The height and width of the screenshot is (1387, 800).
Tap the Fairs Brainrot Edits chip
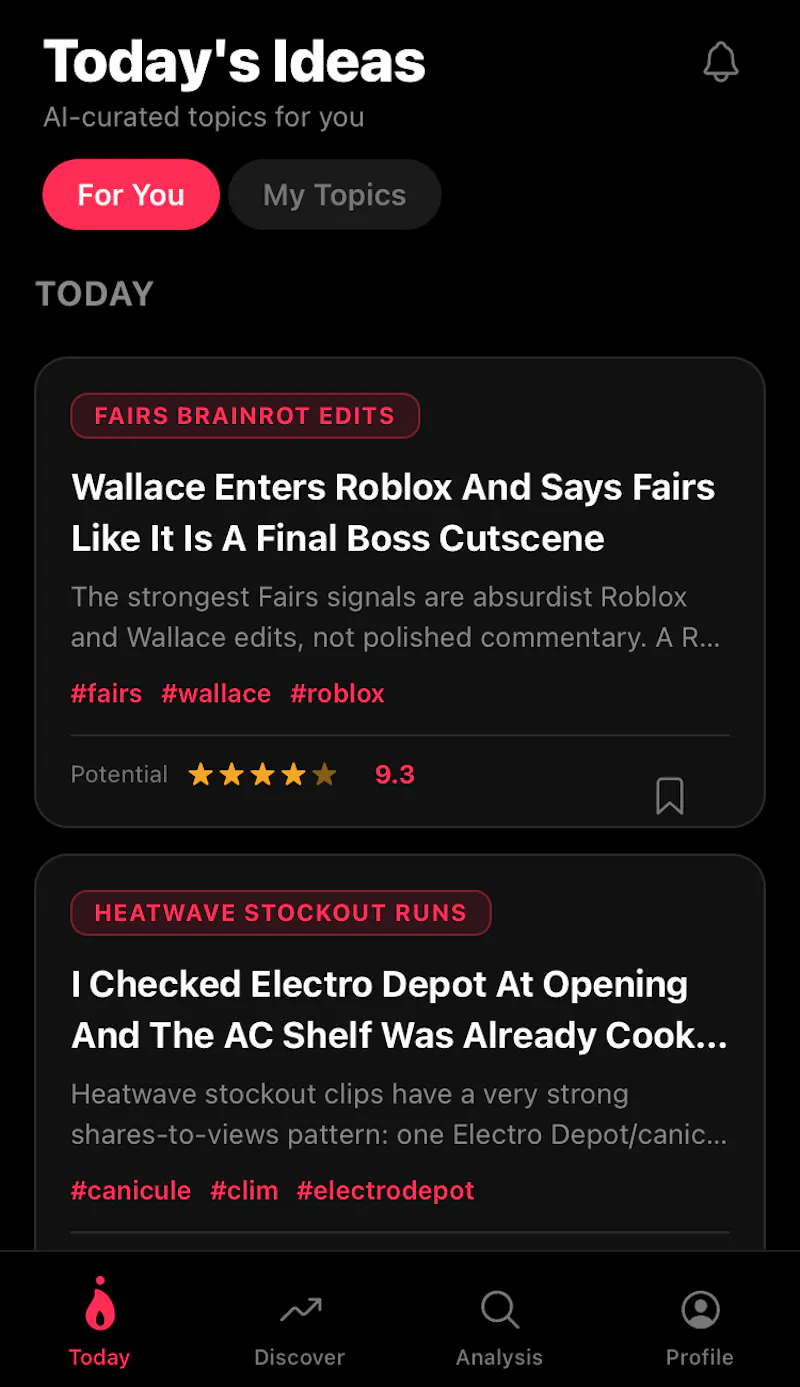click(245, 416)
